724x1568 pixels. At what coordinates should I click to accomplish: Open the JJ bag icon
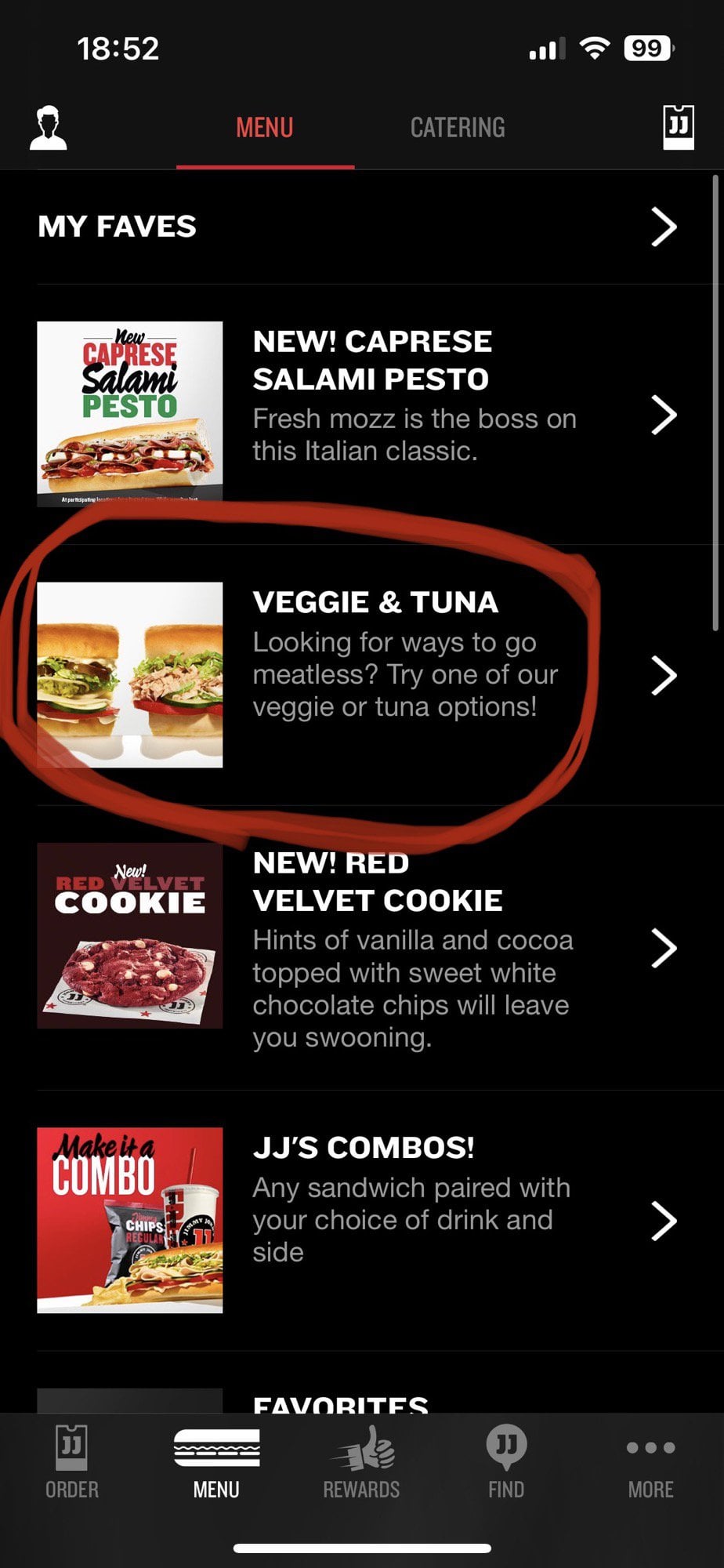(678, 127)
